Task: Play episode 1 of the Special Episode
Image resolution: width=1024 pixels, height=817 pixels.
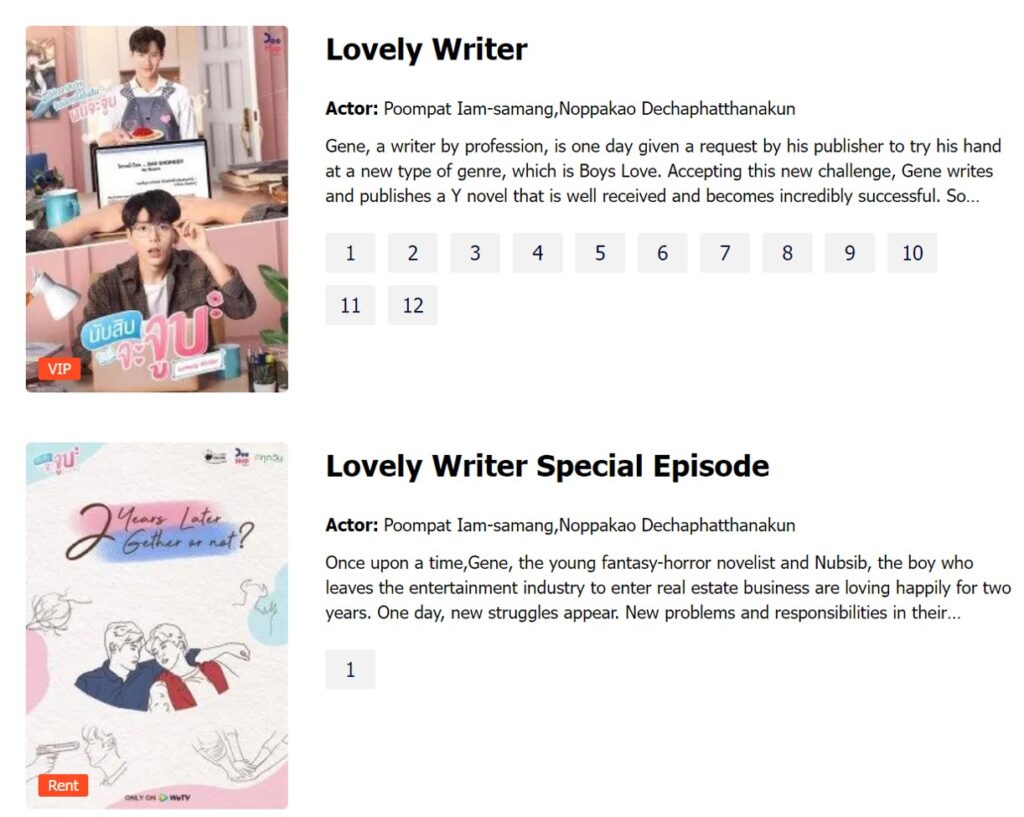Action: pos(350,669)
